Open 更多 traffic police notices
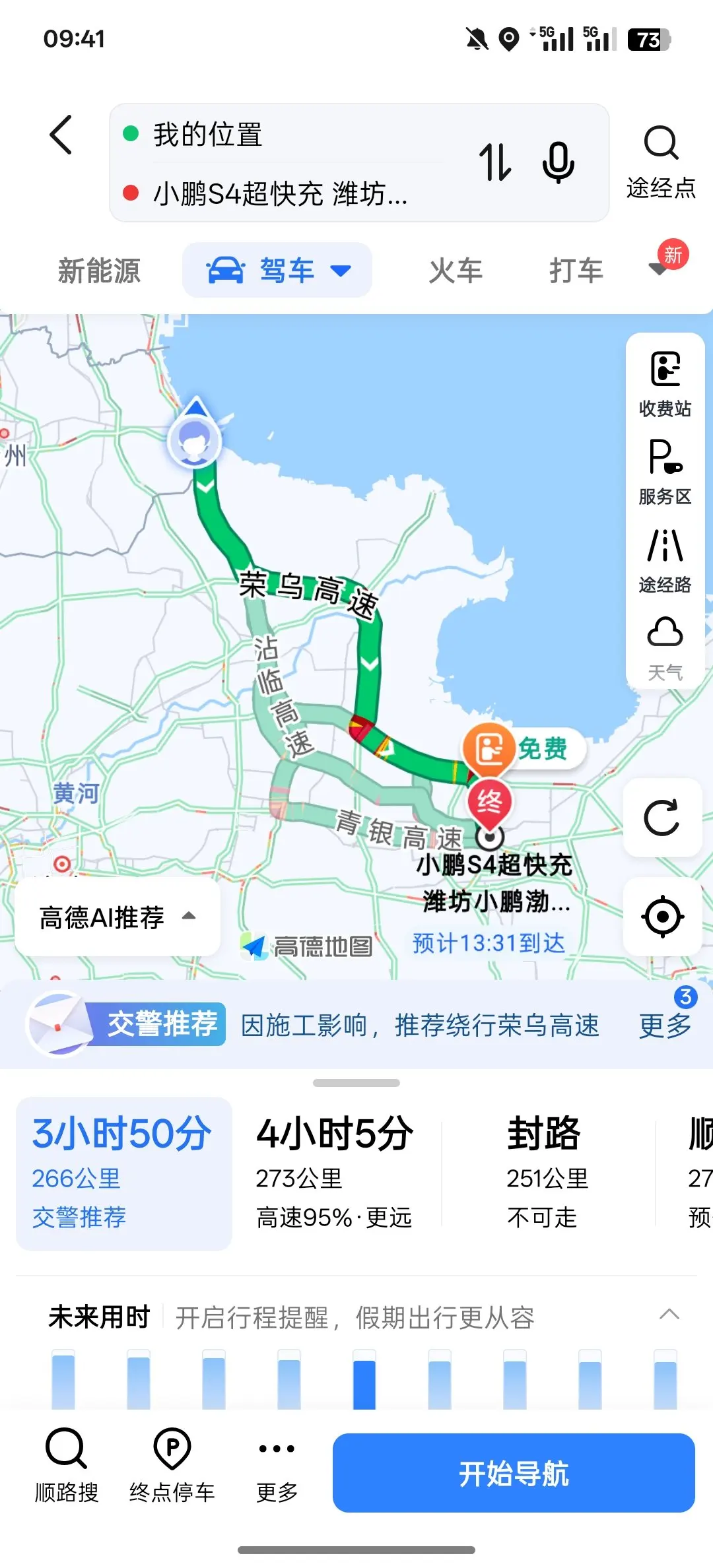This screenshot has width=713, height=1568. pos(665,1025)
